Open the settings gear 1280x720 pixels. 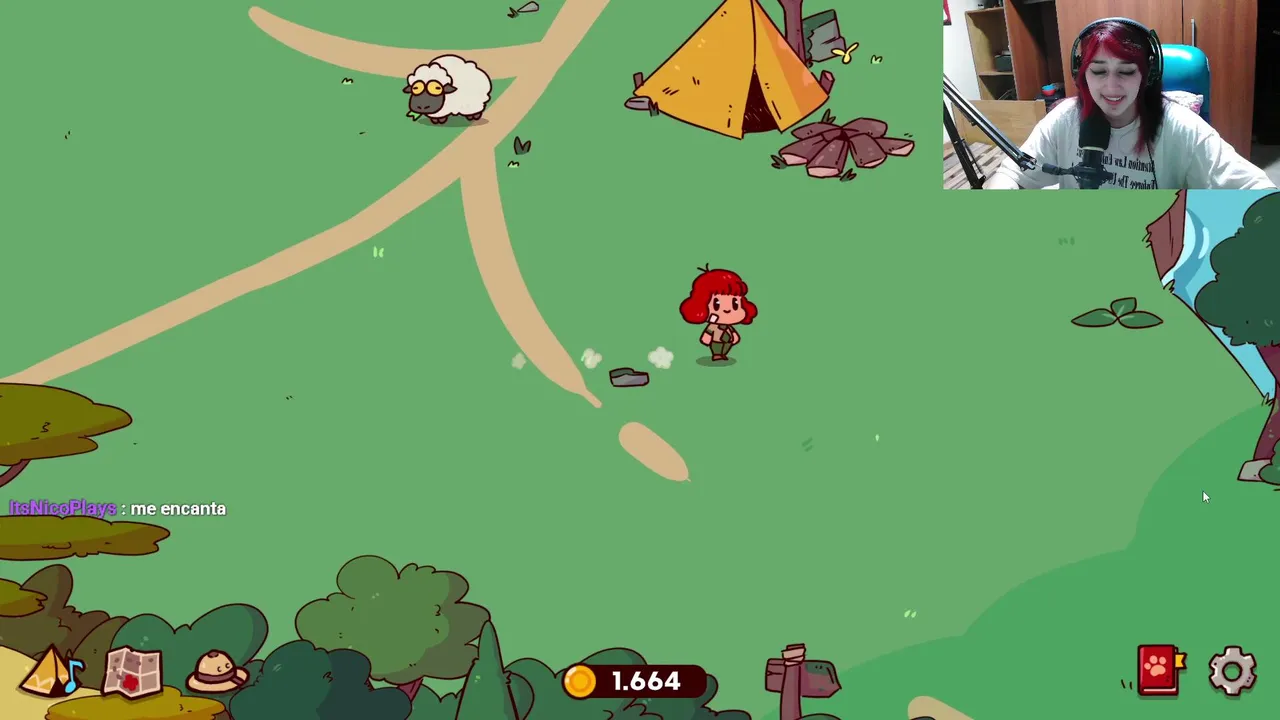(1232, 671)
